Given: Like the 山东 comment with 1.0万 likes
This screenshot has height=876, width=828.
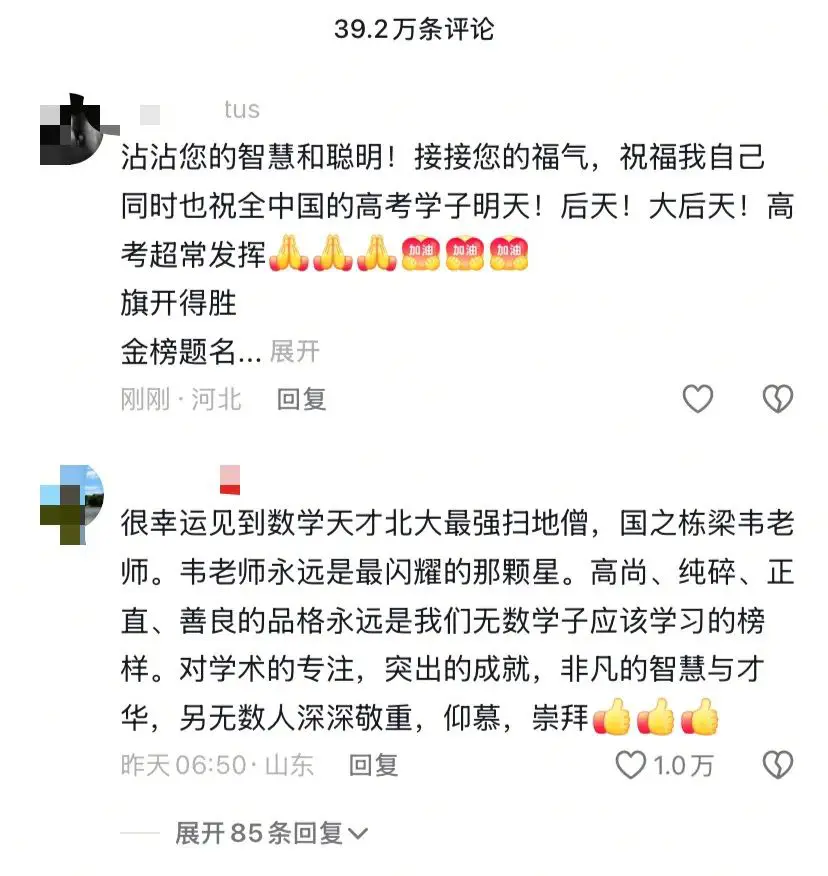Looking at the screenshot, I should (x=631, y=766).
